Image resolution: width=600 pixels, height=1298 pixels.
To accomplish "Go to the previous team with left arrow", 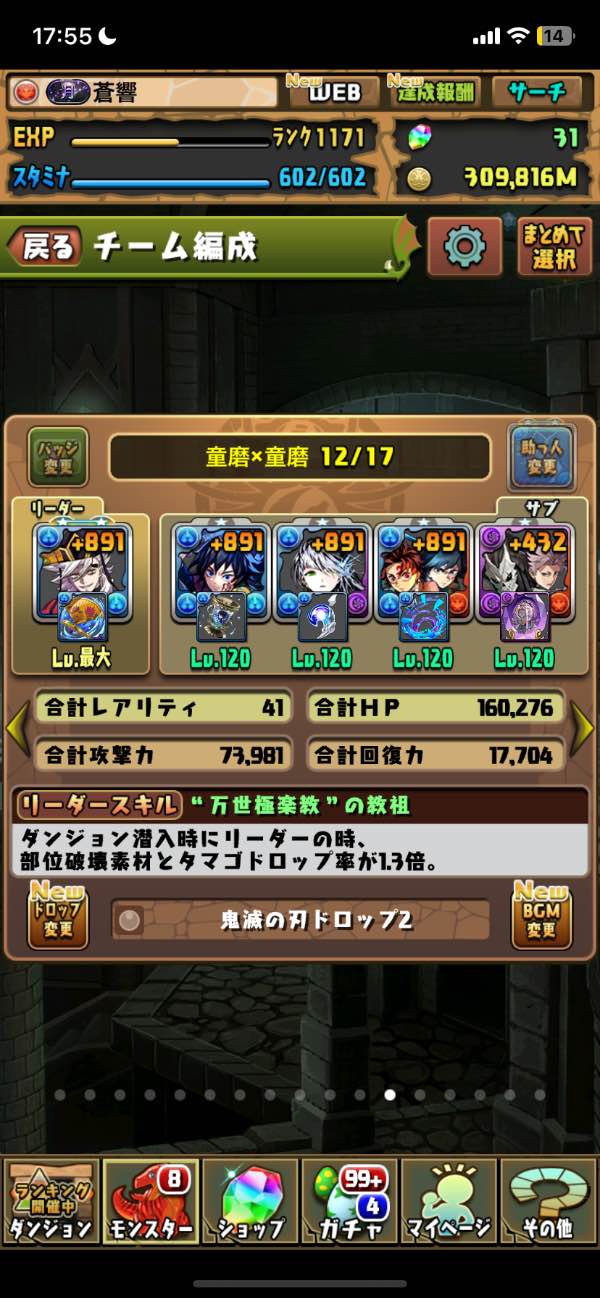I will 16,730.
